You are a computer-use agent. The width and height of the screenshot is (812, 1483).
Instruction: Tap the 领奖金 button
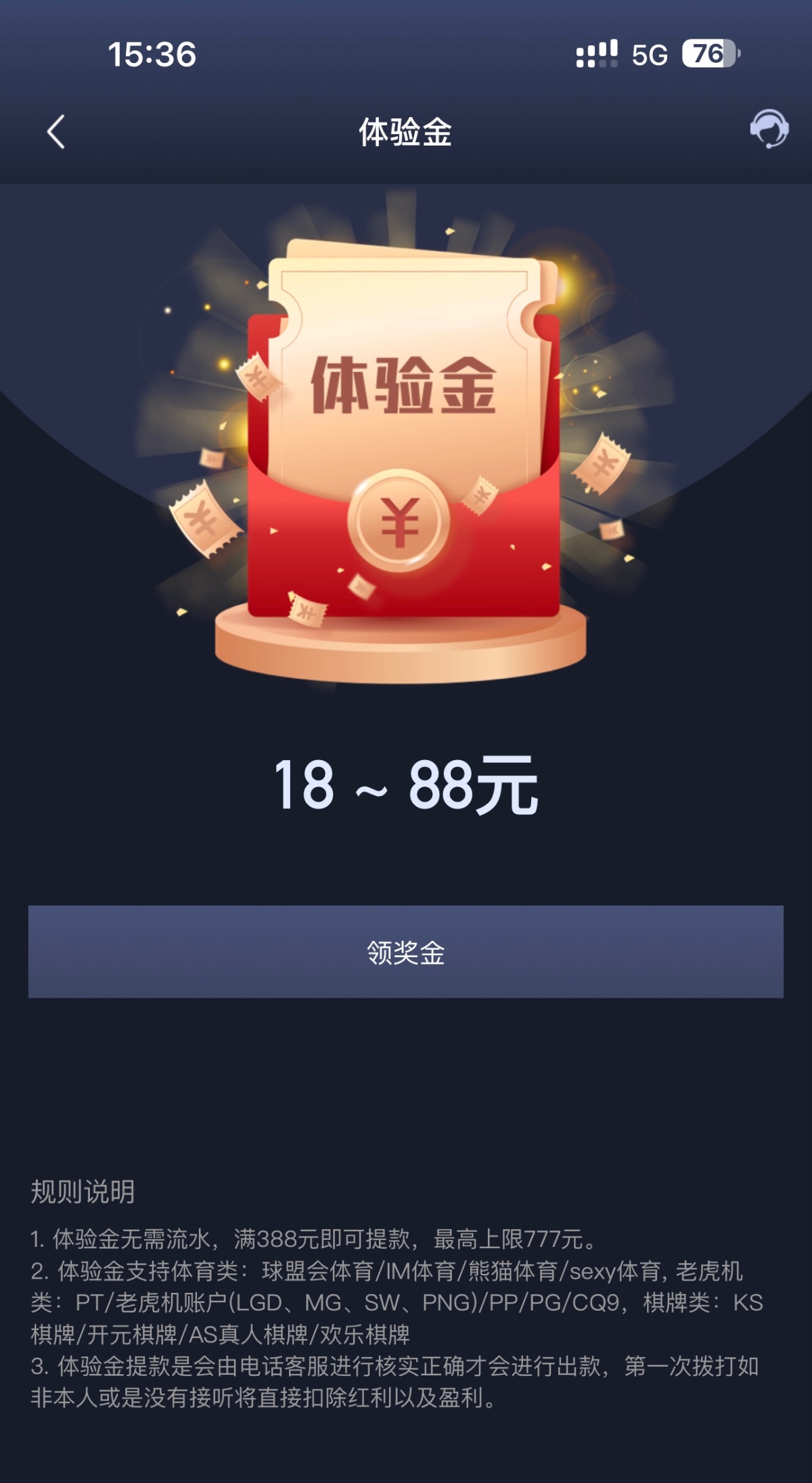[406, 951]
